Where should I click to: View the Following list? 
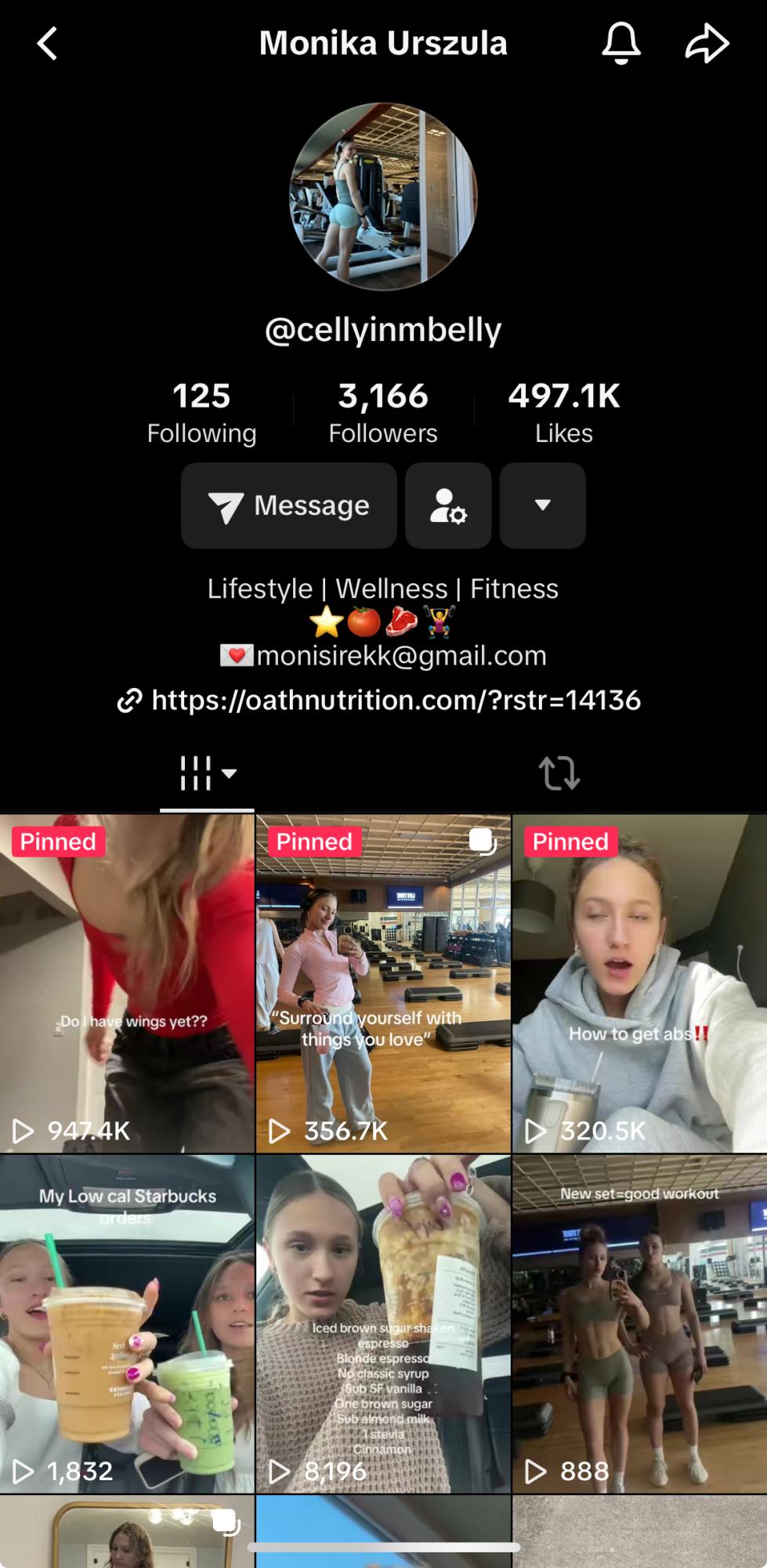pyautogui.click(x=201, y=412)
